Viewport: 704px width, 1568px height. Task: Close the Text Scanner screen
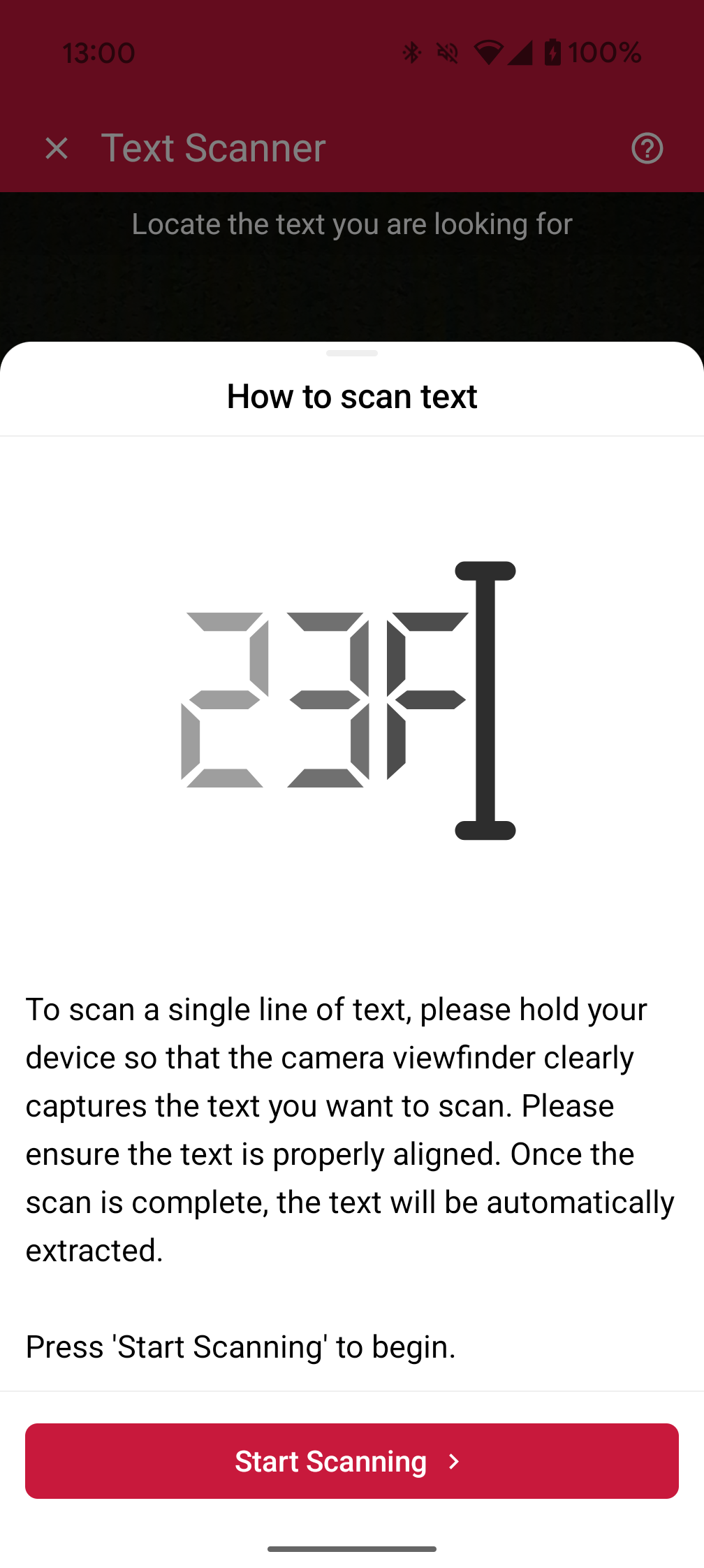click(57, 148)
